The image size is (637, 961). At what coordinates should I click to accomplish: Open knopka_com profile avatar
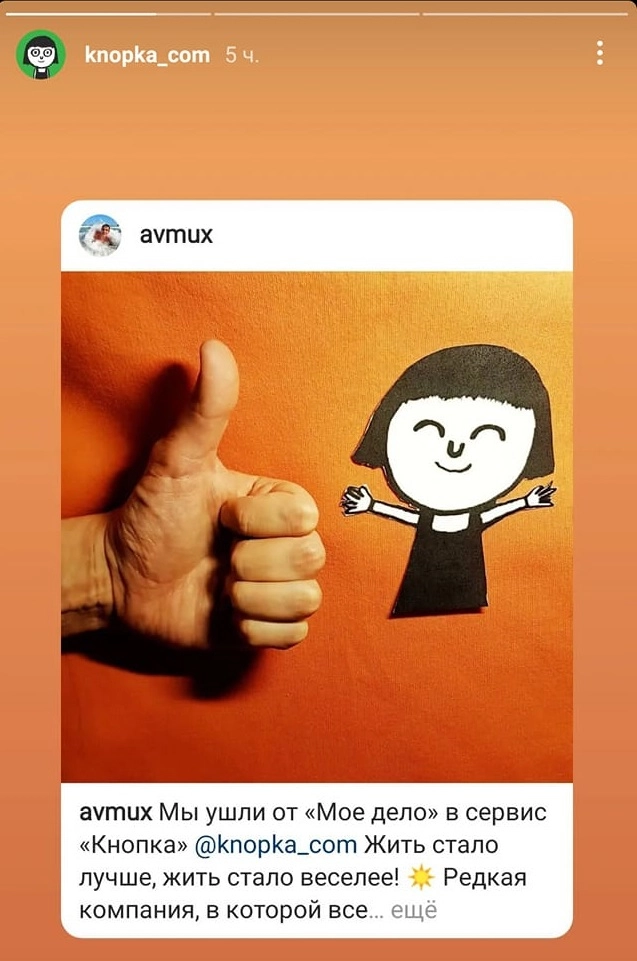41,55
